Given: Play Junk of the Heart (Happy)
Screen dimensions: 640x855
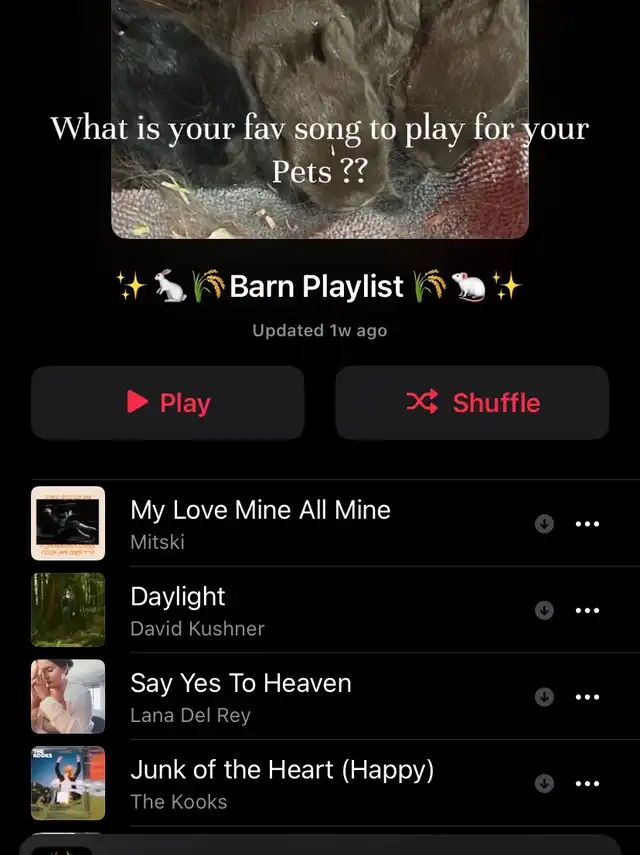Looking at the screenshot, I should (281, 783).
